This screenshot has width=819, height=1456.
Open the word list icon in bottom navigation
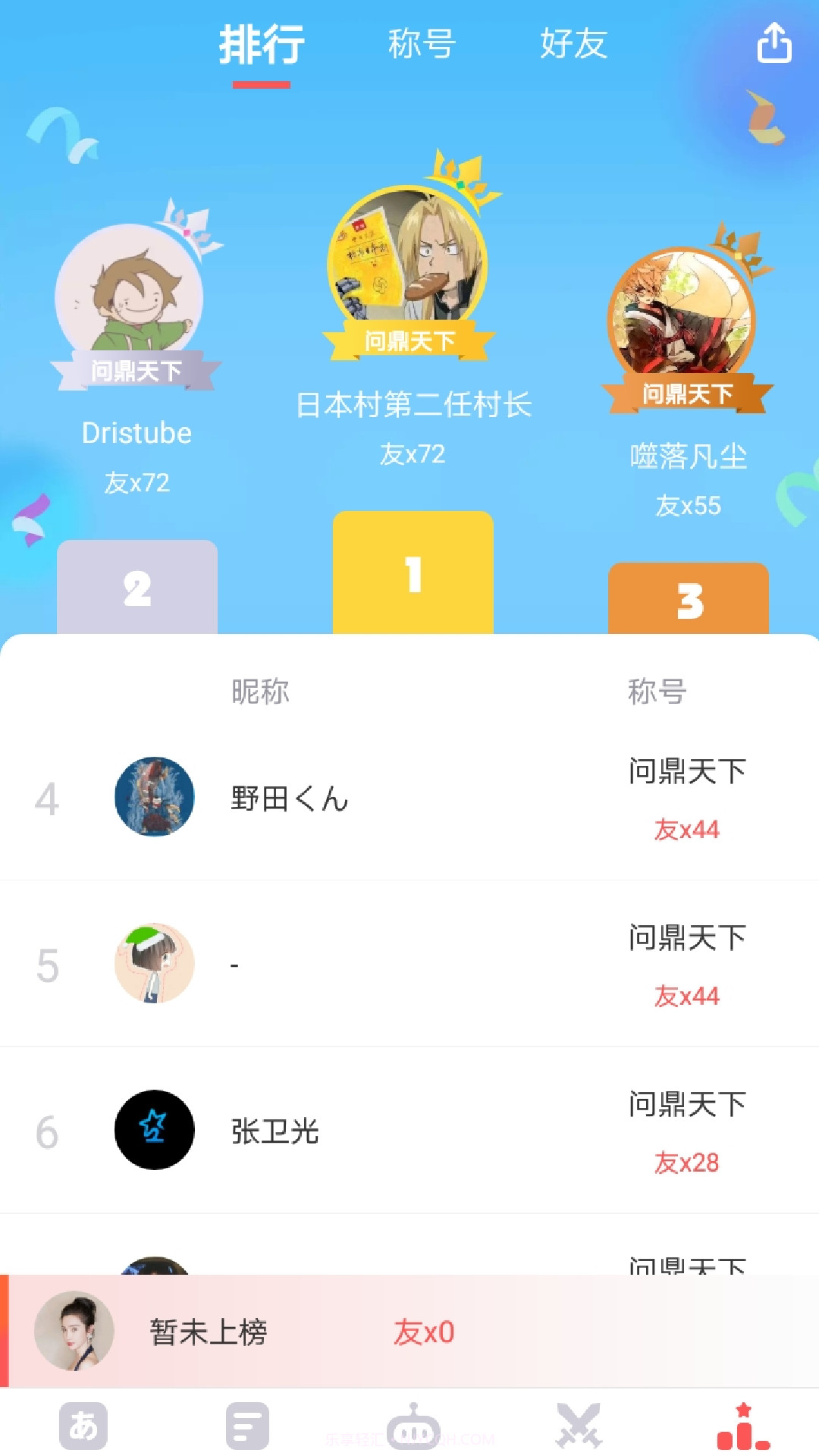pyautogui.click(x=248, y=1424)
